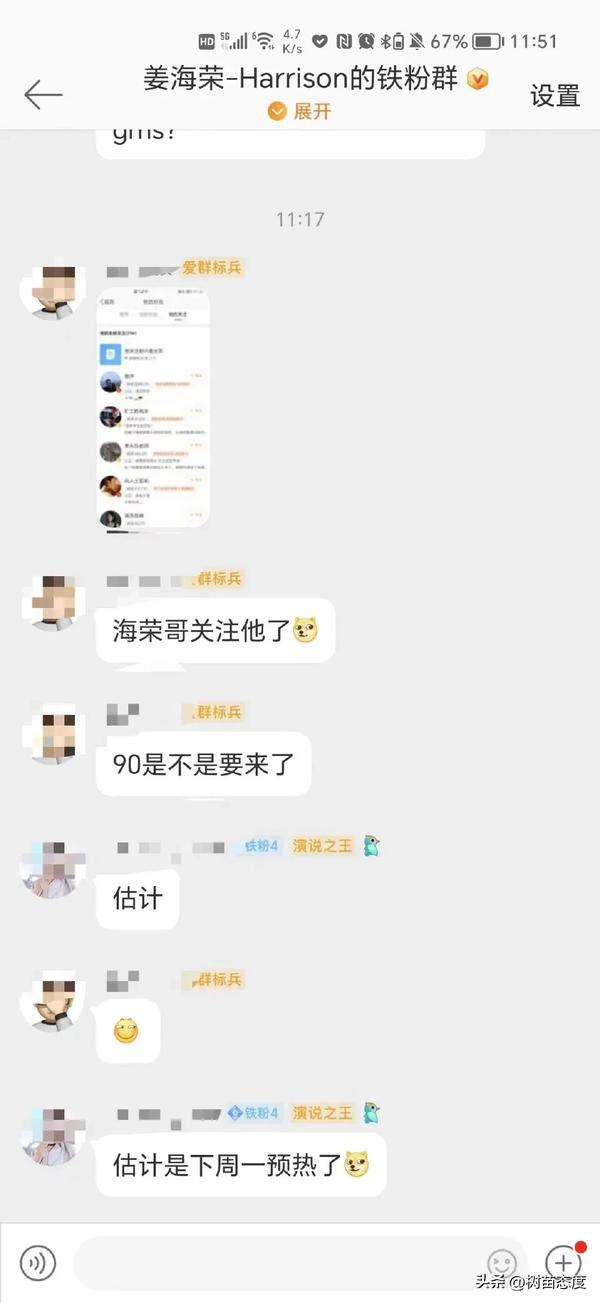This screenshot has height=1303, width=600.
Task: Switch to voice input with the microphone icon
Action: pyautogui.click(x=38, y=1263)
